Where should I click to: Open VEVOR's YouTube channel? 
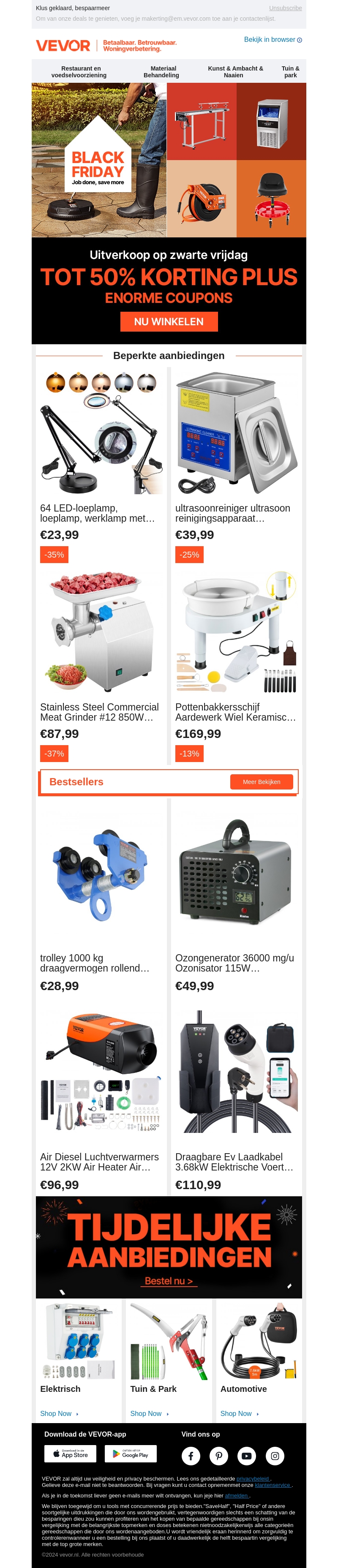pyautogui.click(x=246, y=1455)
